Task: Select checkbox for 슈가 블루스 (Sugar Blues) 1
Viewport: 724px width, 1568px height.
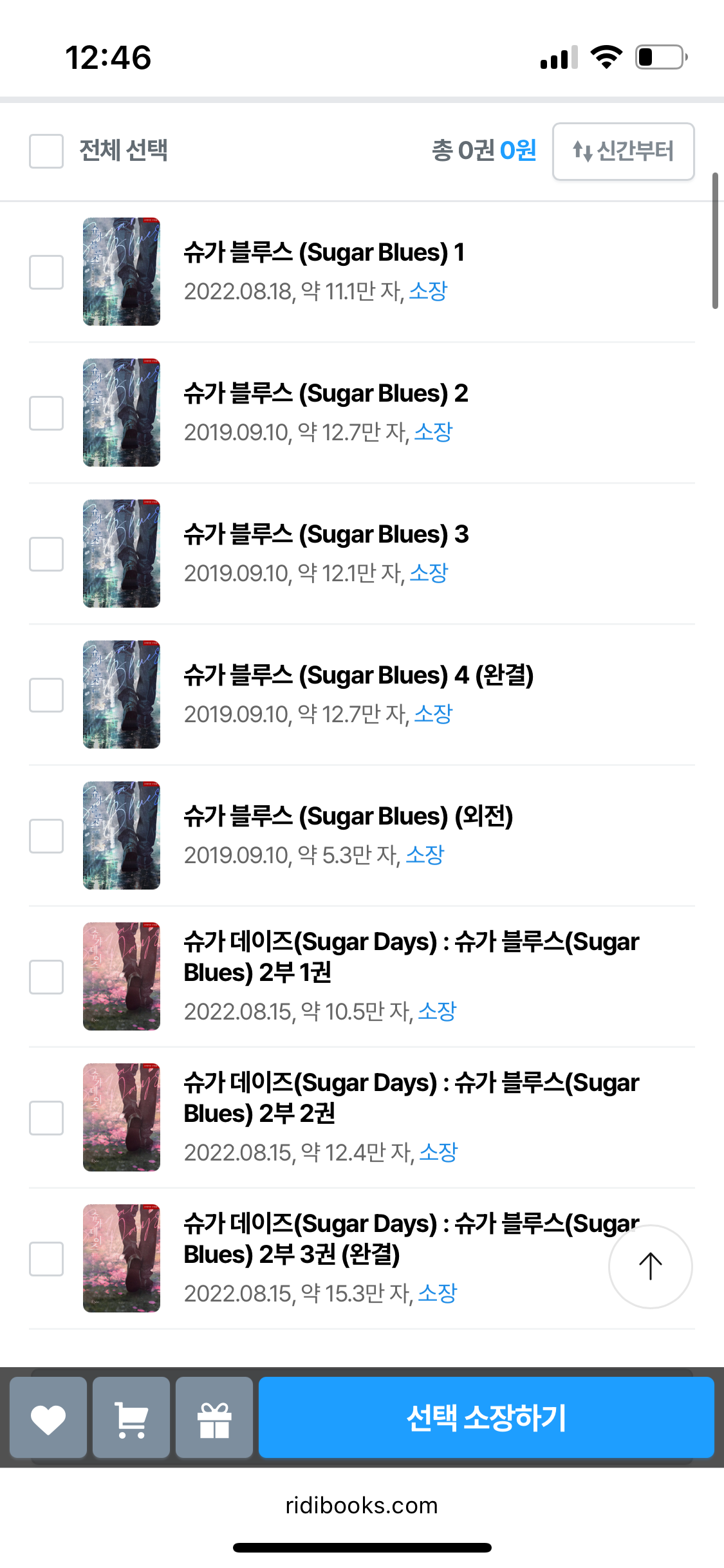Action: tap(46, 272)
